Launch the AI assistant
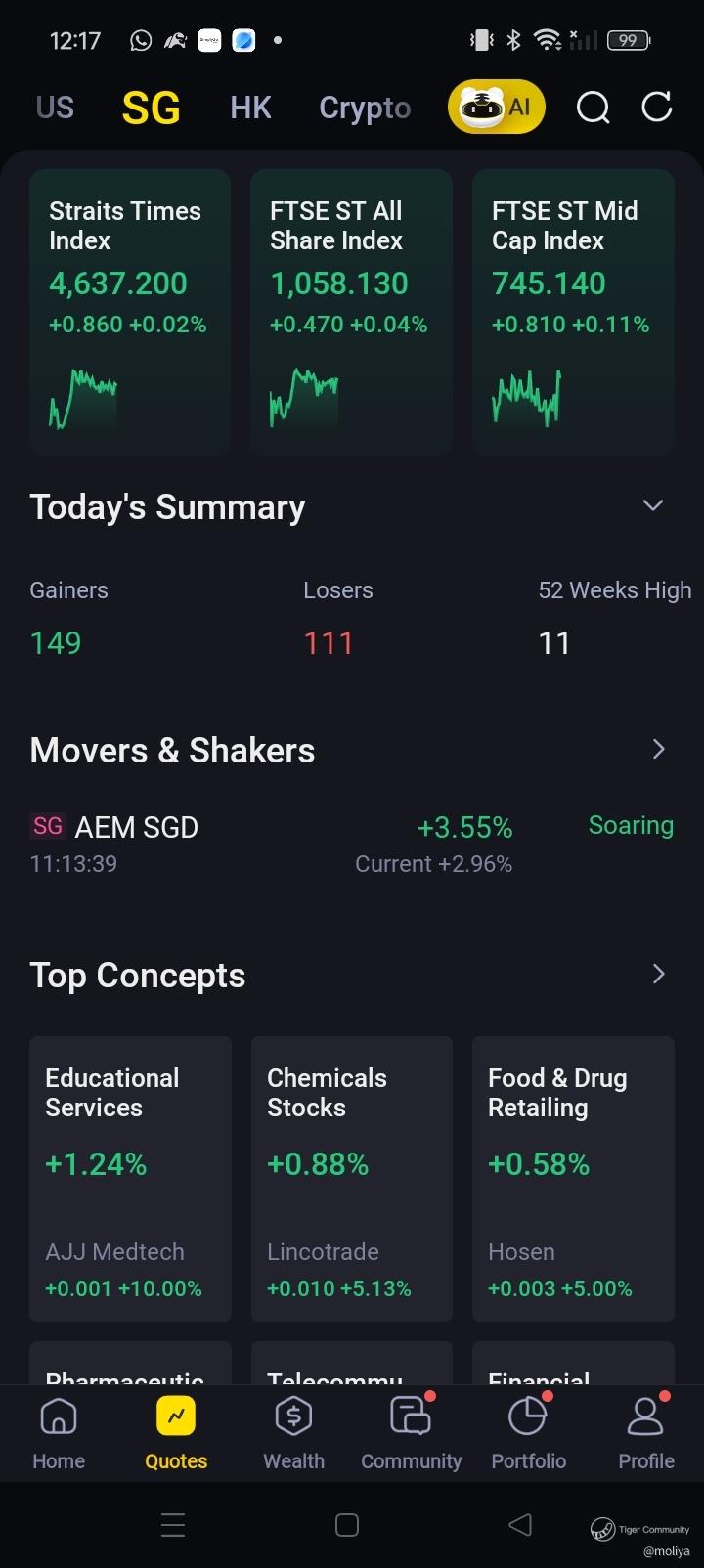 point(496,107)
